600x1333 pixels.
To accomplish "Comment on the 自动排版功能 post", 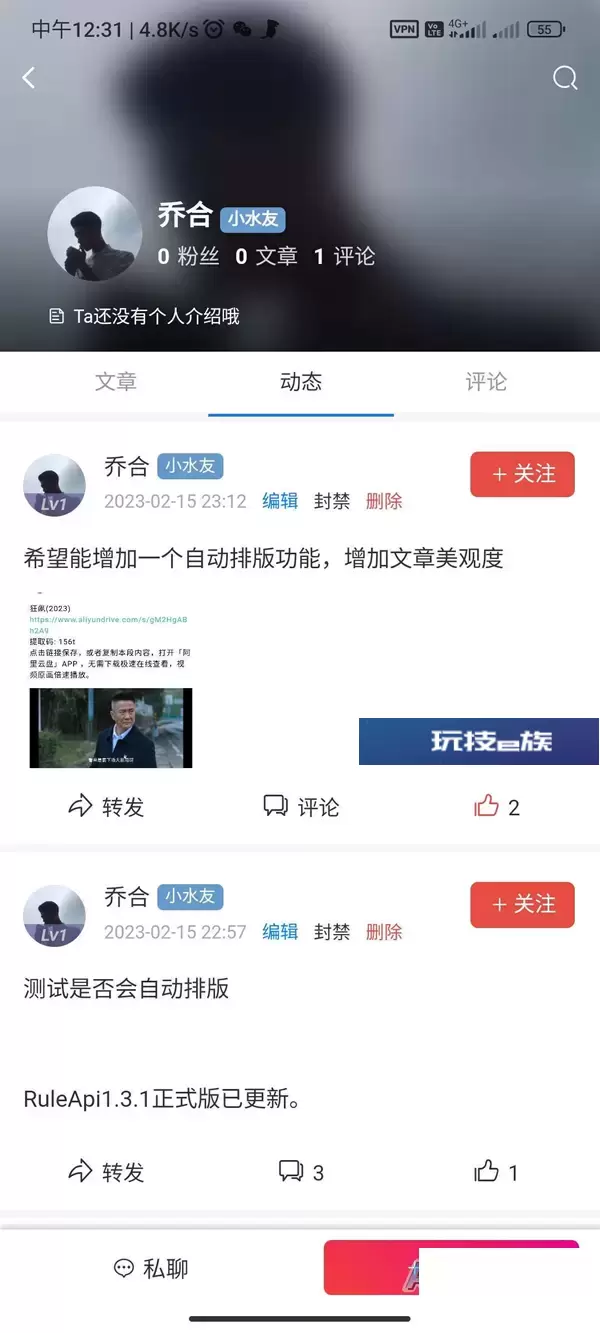I will 301,807.
